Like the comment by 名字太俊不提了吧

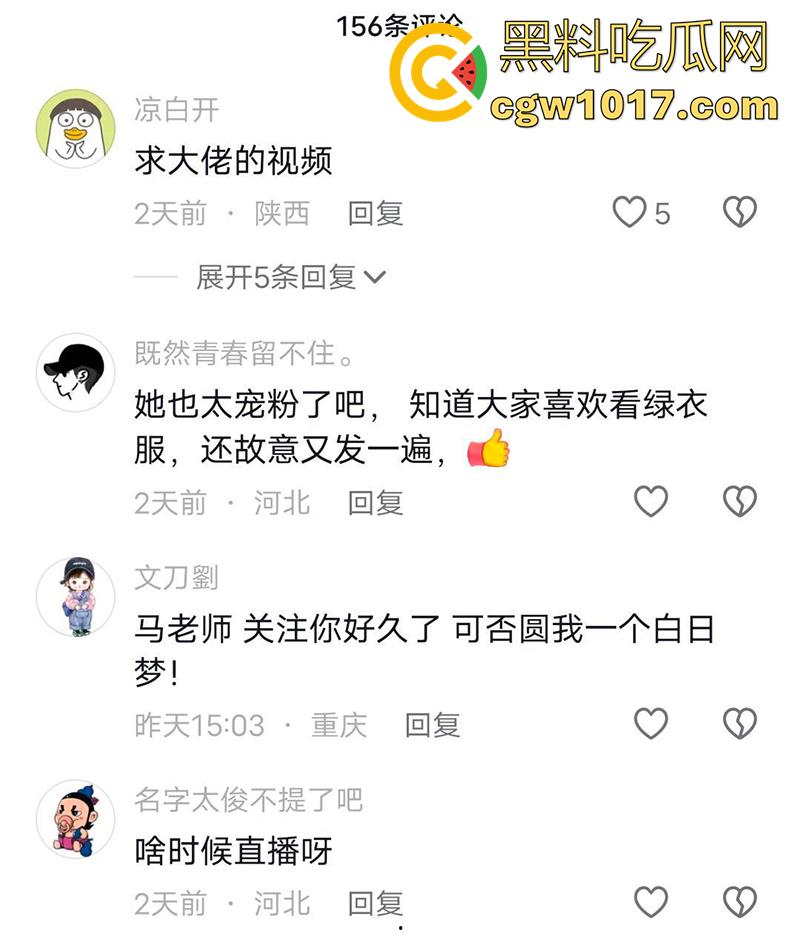[651, 902]
